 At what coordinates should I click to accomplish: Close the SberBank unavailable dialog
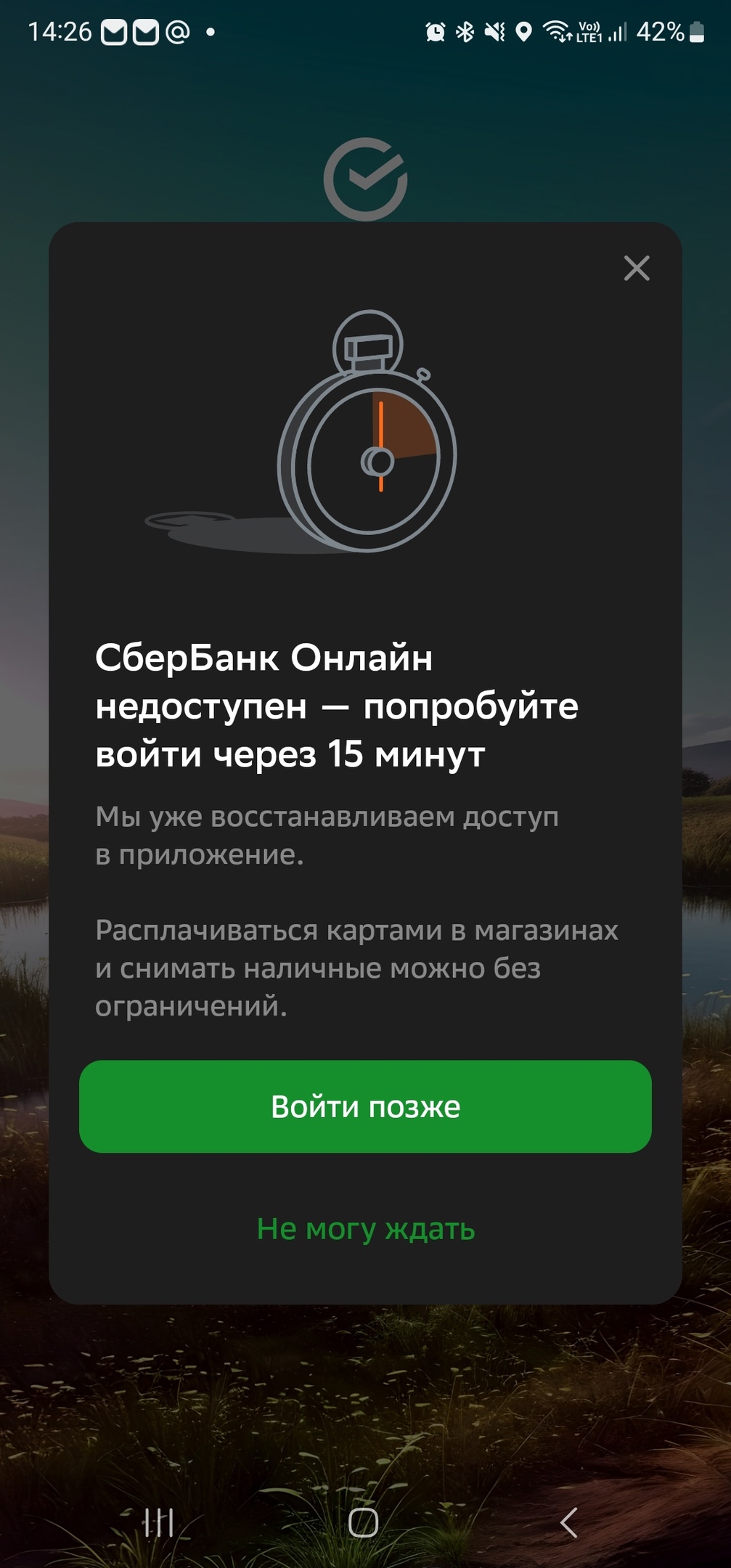[x=637, y=269]
